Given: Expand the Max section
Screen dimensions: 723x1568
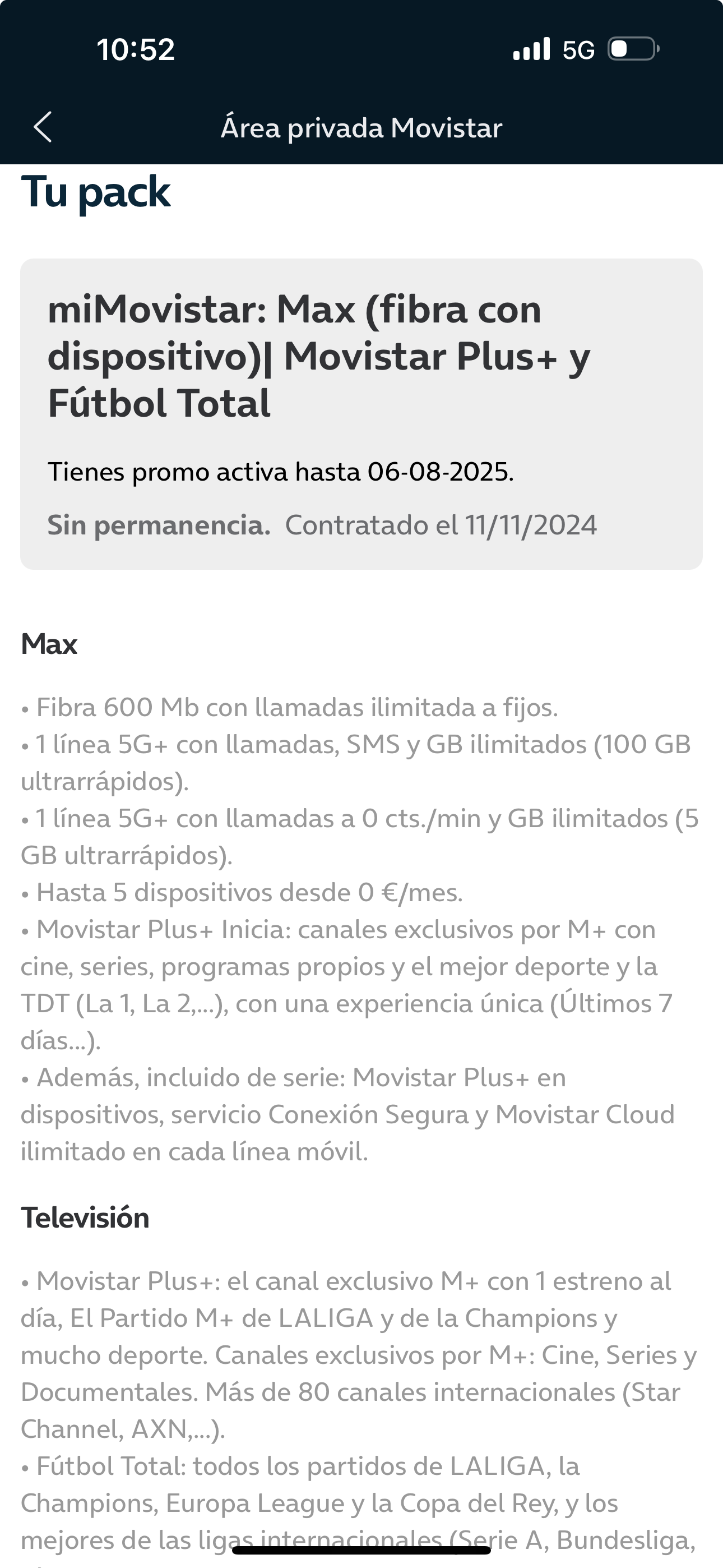Looking at the screenshot, I should (49, 644).
